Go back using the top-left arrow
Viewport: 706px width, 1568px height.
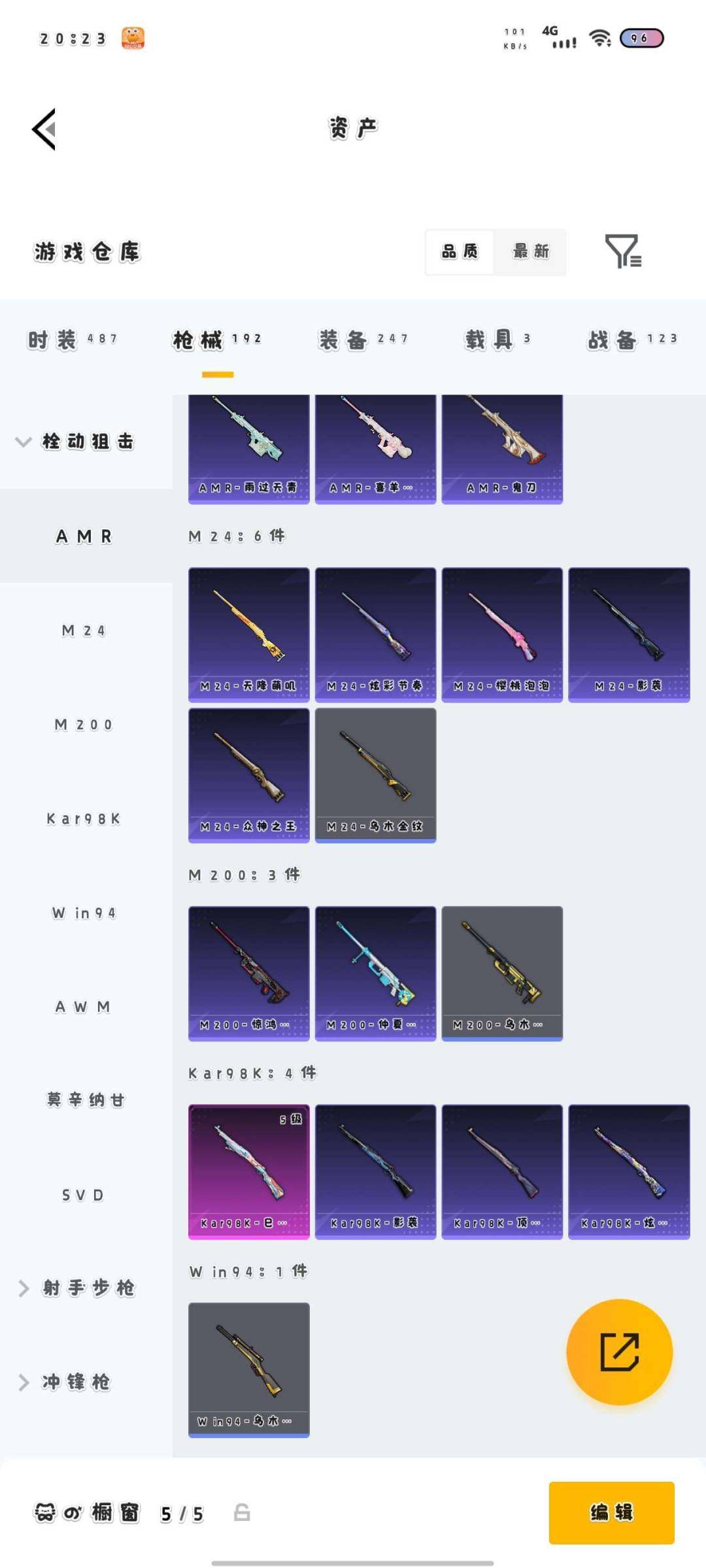44,129
